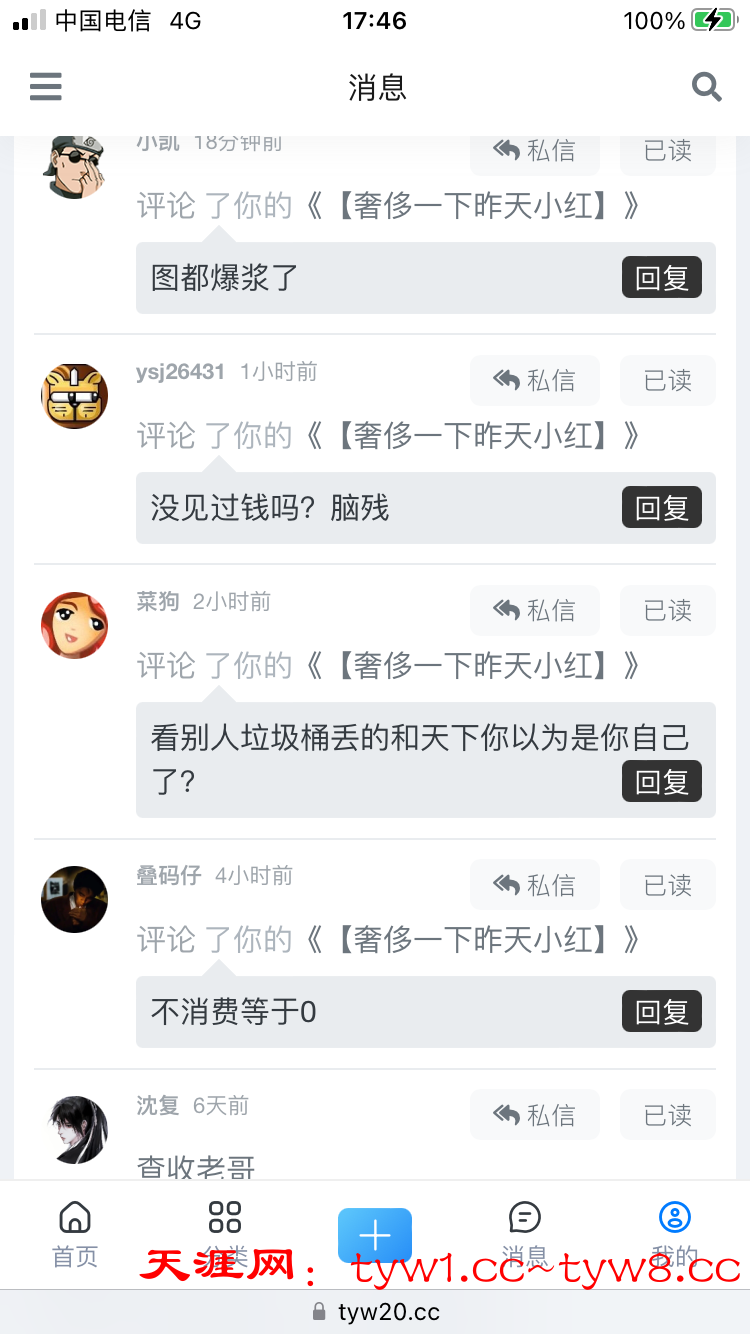Send private message to ysj26431

535,380
